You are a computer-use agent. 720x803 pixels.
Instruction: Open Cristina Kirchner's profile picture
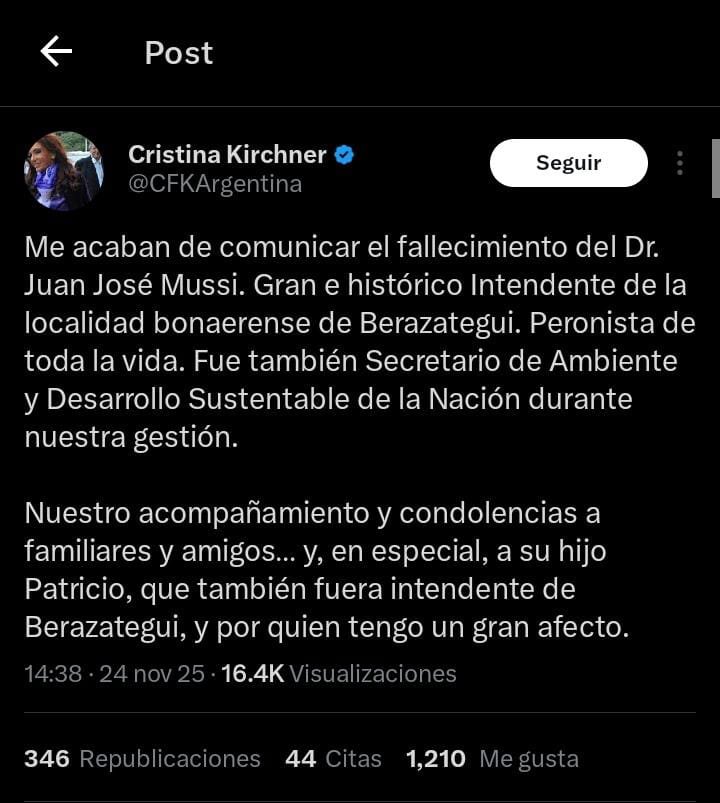pos(63,171)
